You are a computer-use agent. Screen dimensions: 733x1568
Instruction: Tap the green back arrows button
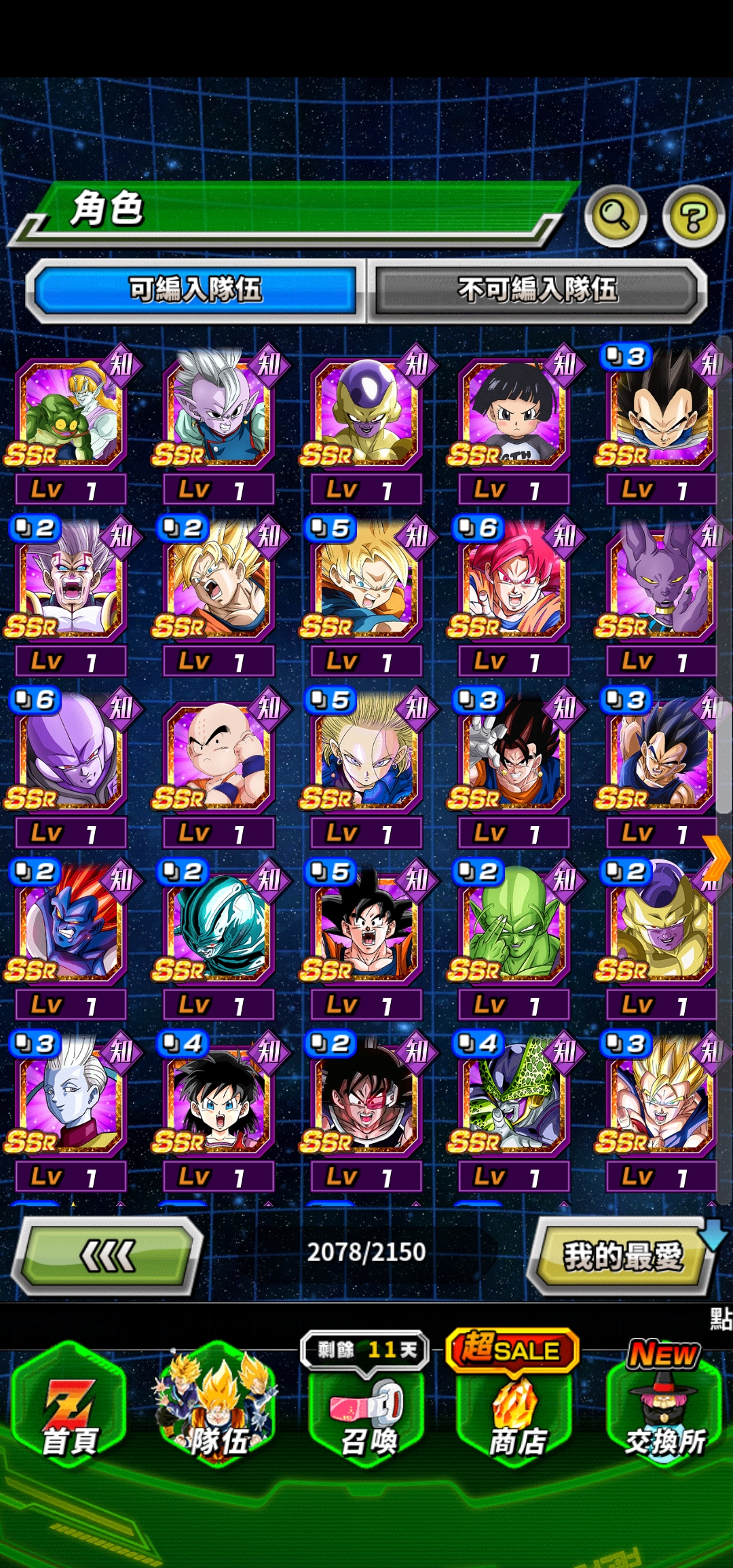[107, 1256]
